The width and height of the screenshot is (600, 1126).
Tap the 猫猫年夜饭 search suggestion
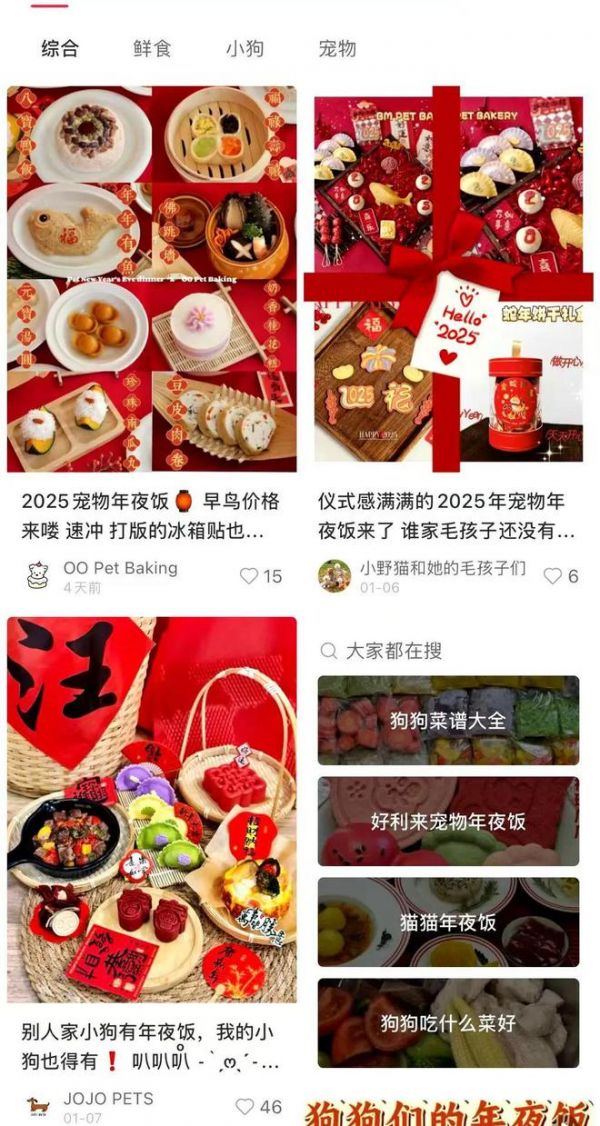[x=448, y=922]
